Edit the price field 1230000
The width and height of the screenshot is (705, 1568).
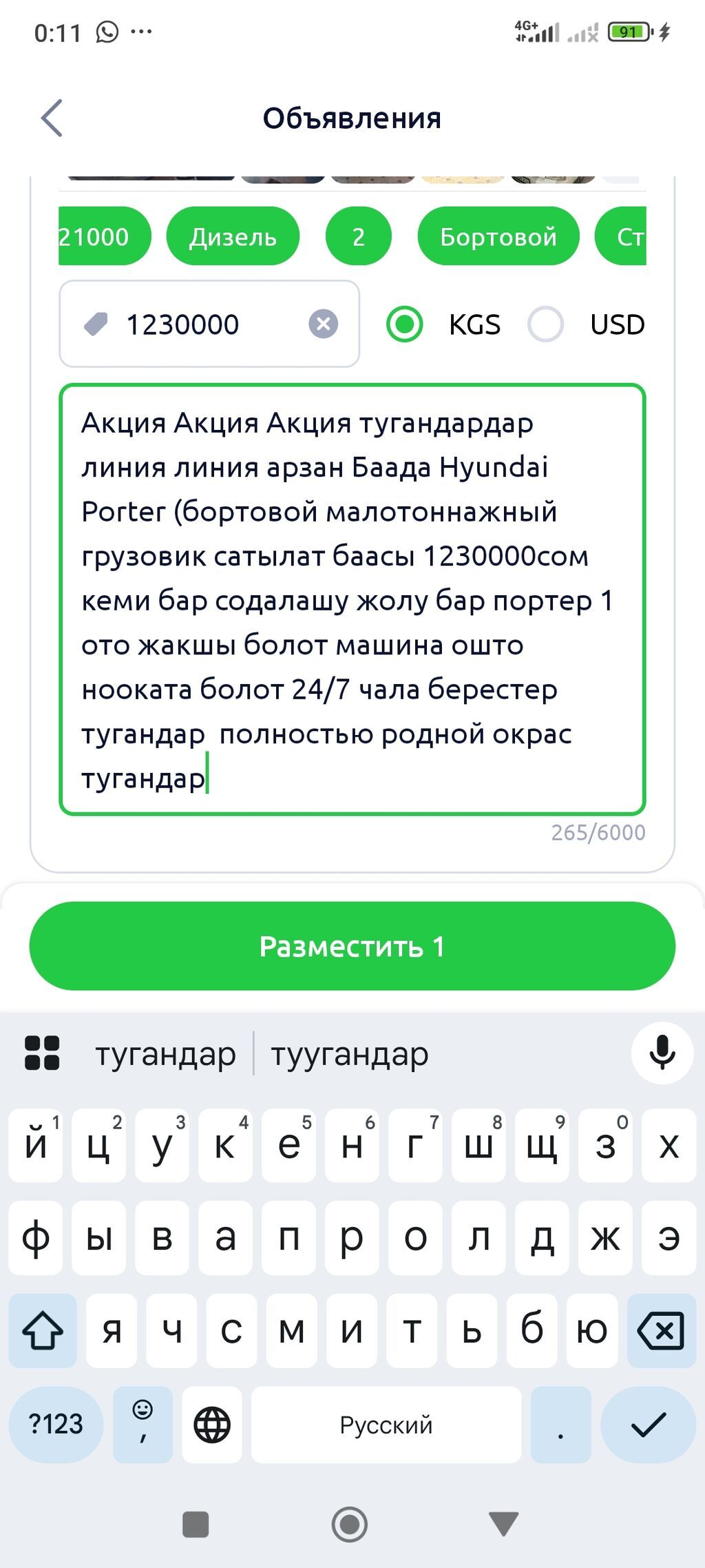[x=200, y=324]
